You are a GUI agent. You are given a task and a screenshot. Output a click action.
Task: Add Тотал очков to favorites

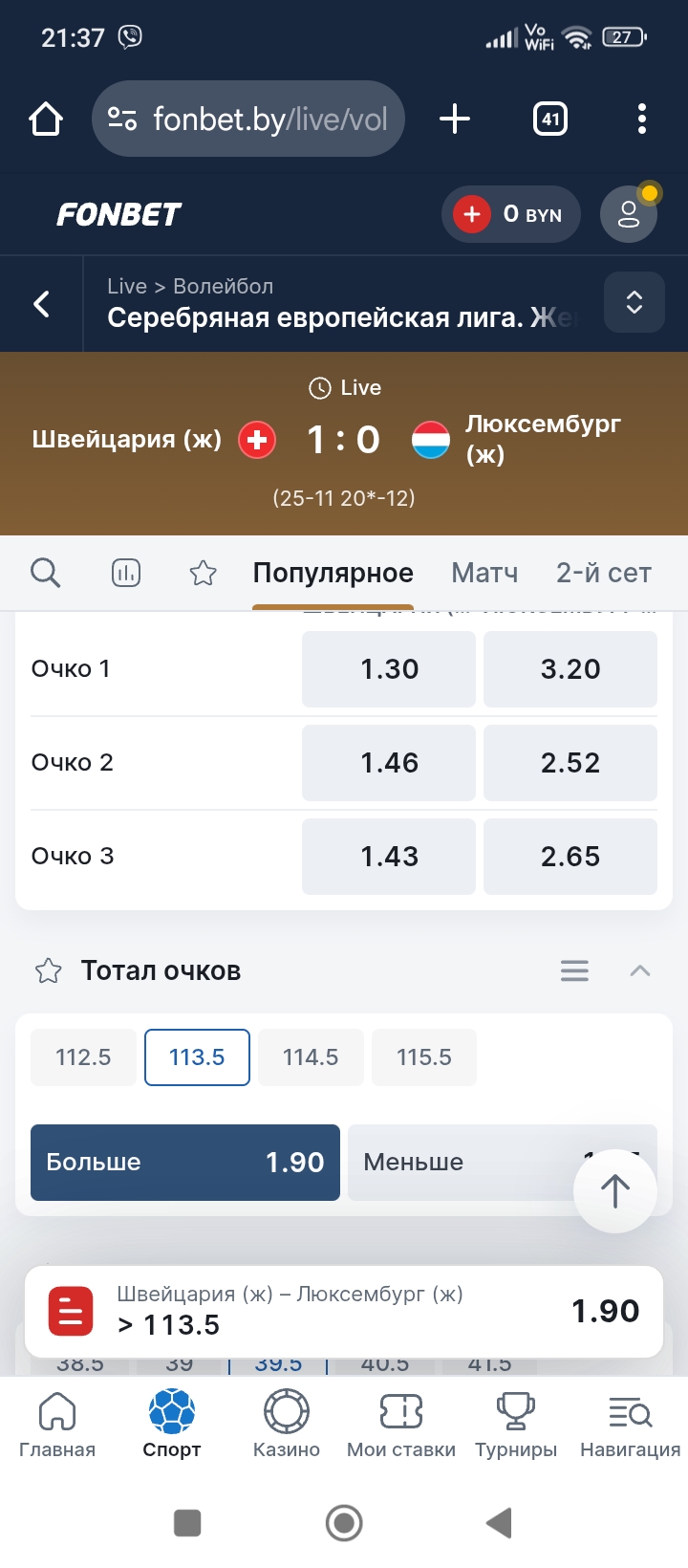pos(49,971)
